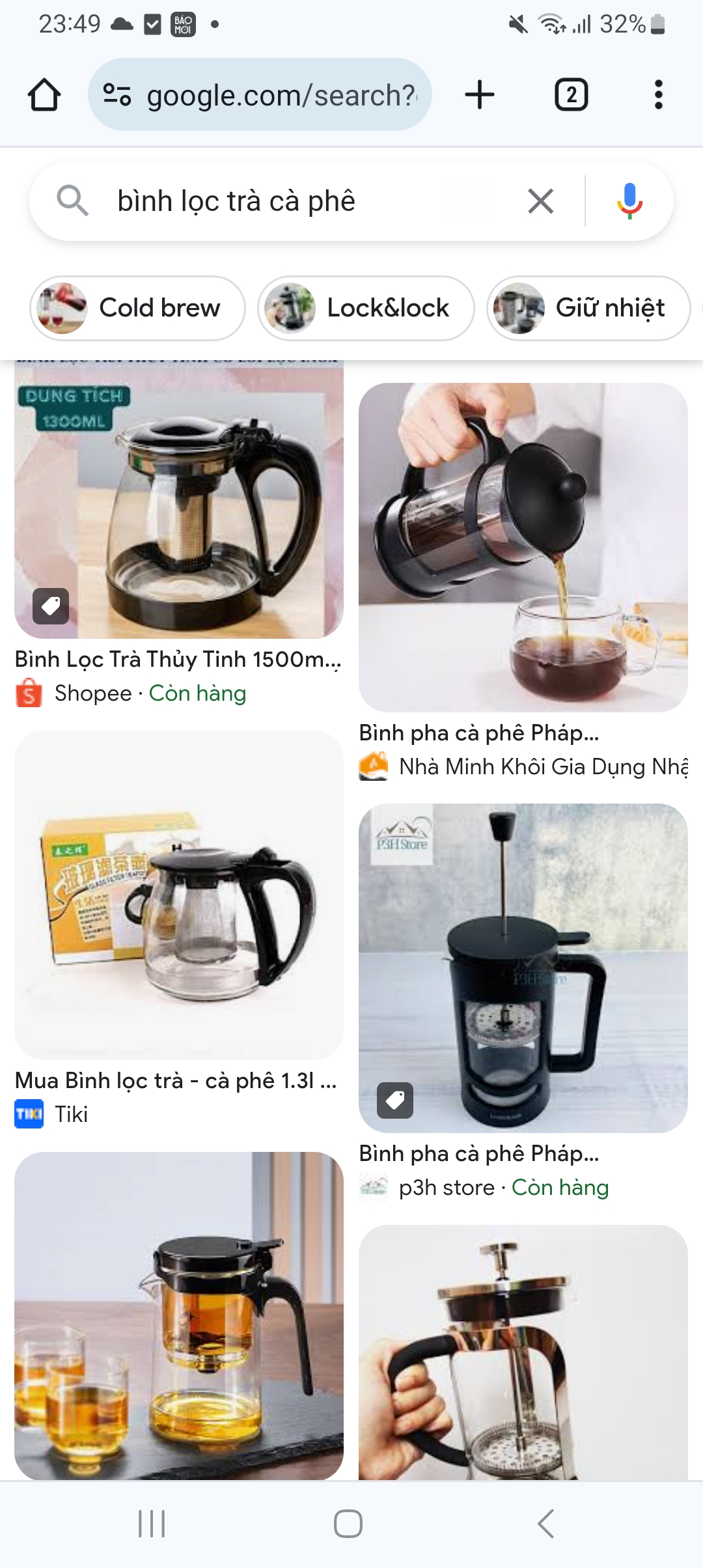Viewport: 703px width, 1568px height.
Task: Open recent apps from the navigation bar
Action: (x=152, y=1524)
